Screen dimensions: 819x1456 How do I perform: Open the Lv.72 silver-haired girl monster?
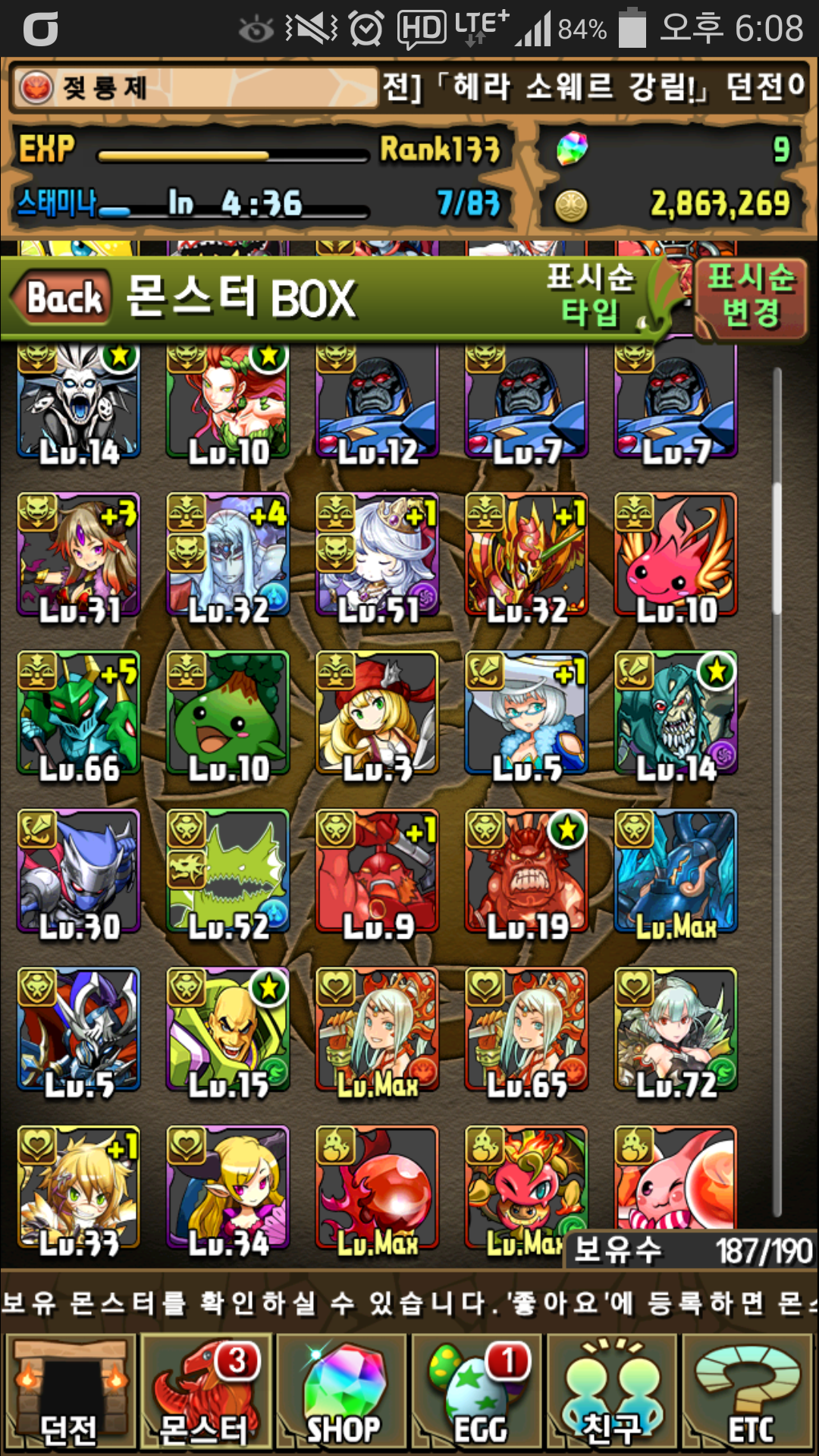[676, 1030]
